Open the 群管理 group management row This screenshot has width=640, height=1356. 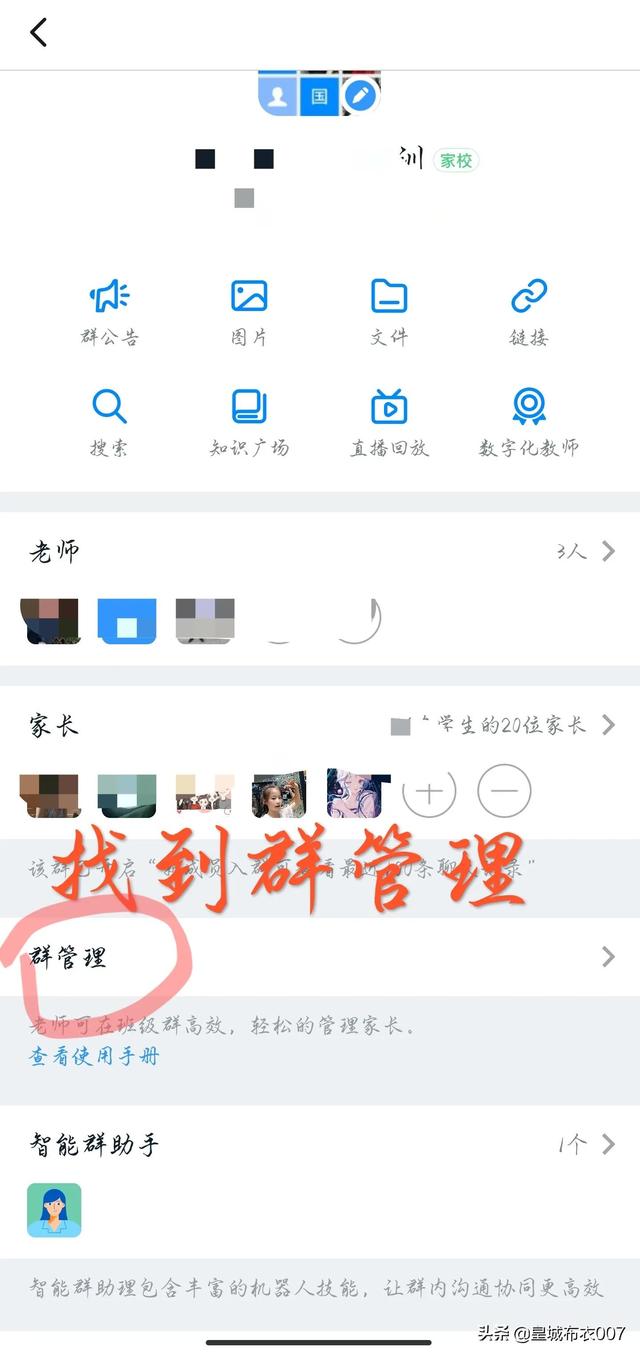point(320,957)
